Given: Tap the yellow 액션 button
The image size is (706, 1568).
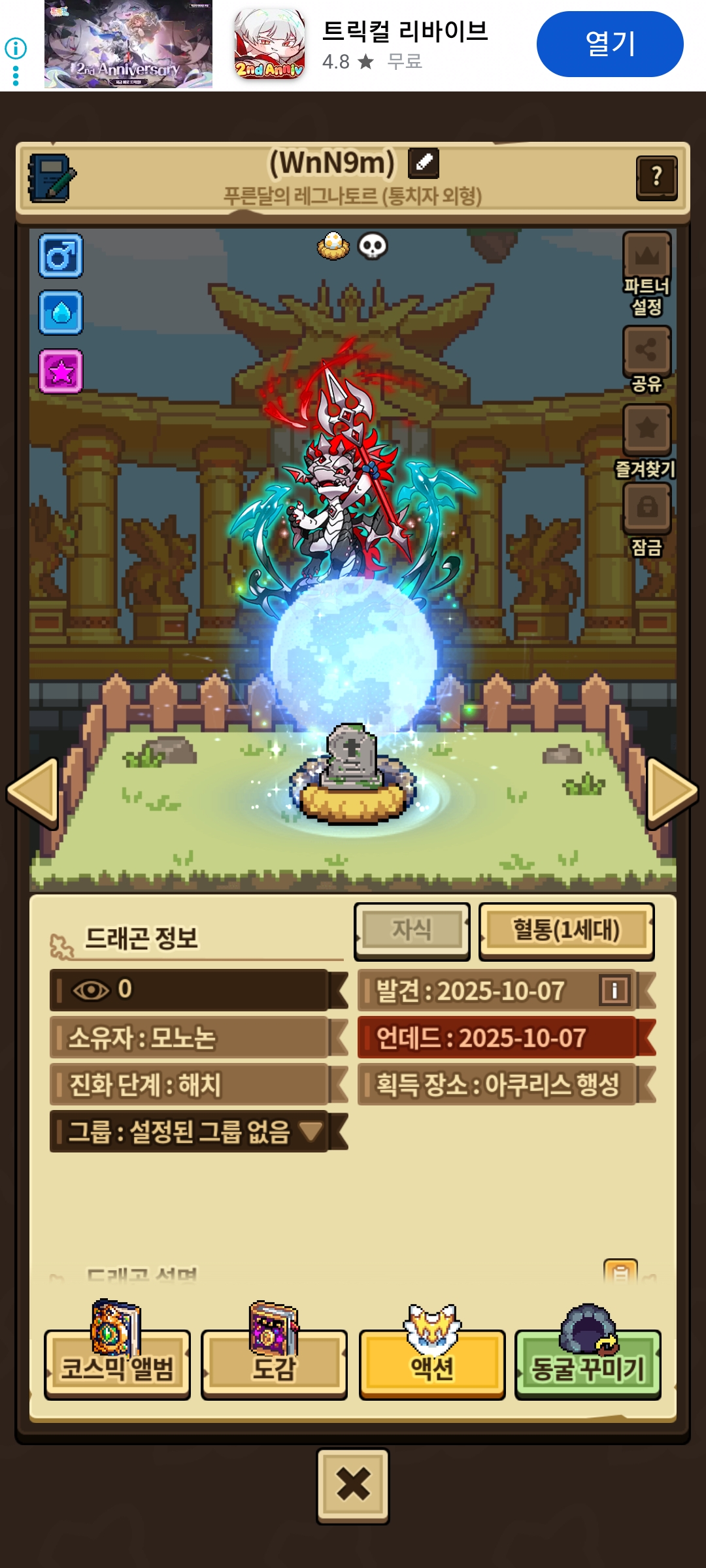Looking at the screenshot, I should (431, 1365).
